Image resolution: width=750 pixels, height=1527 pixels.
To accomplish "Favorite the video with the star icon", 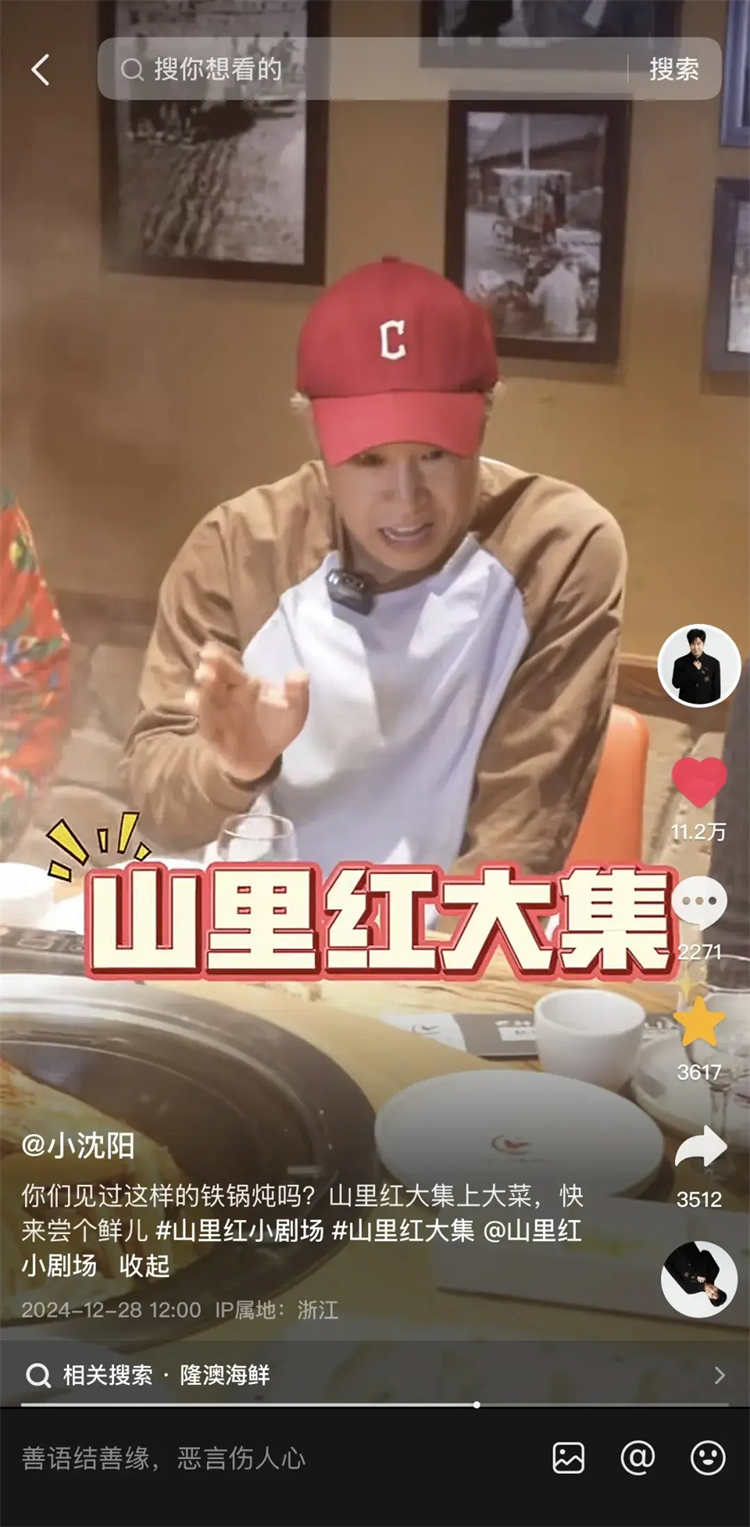I will tap(699, 1022).
